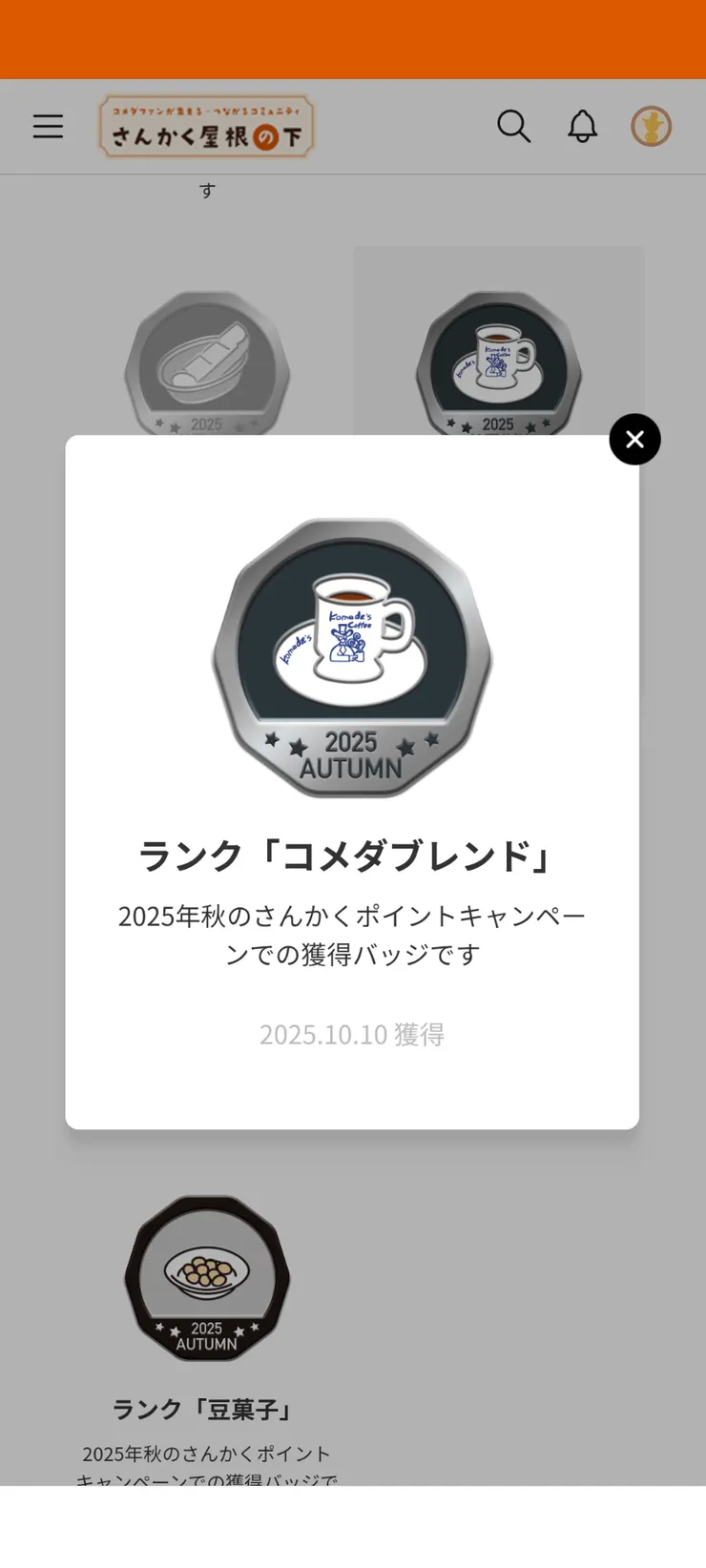Open the search icon in the header

click(x=513, y=126)
